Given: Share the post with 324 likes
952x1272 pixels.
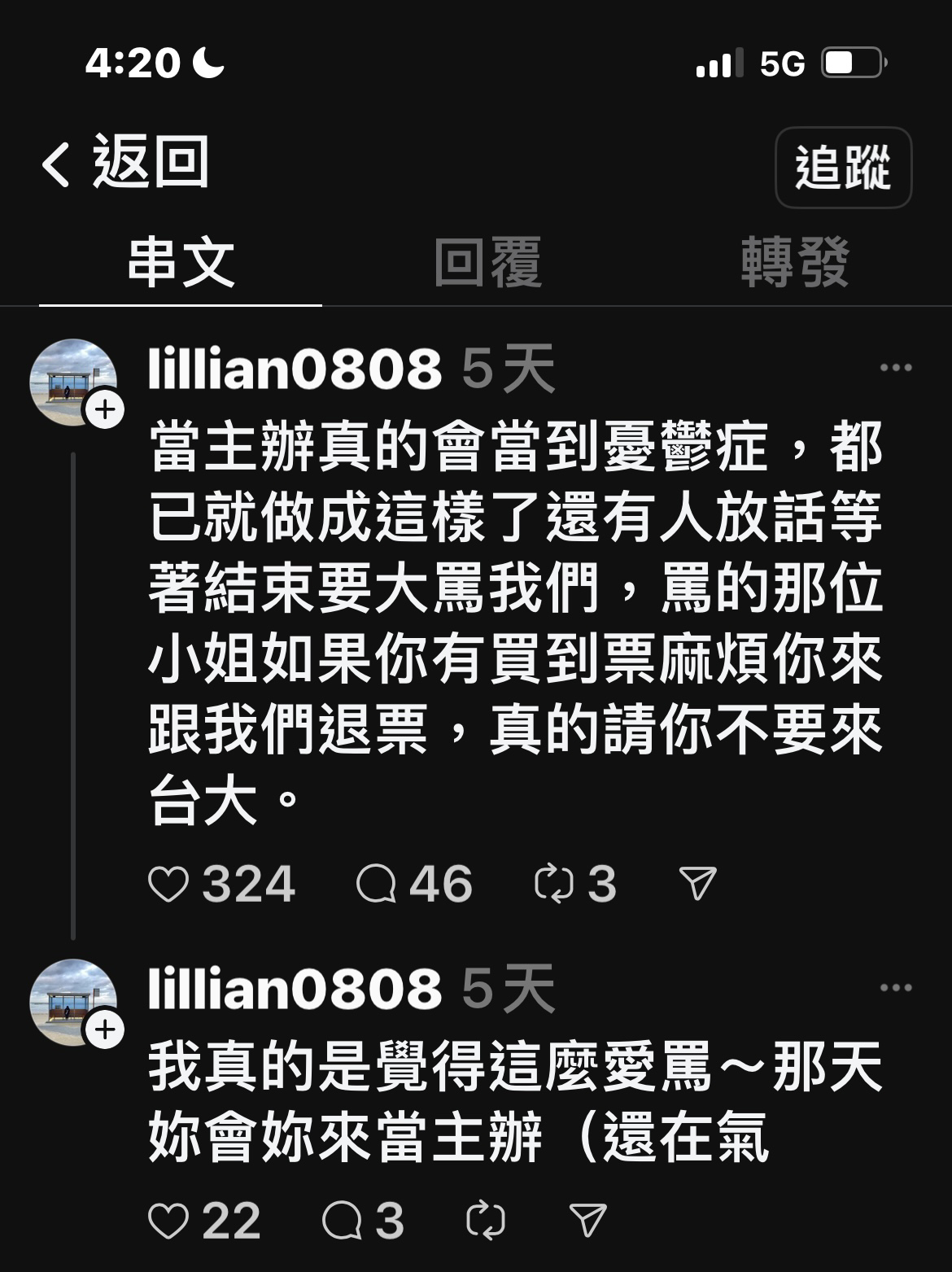Looking at the screenshot, I should tap(697, 884).
